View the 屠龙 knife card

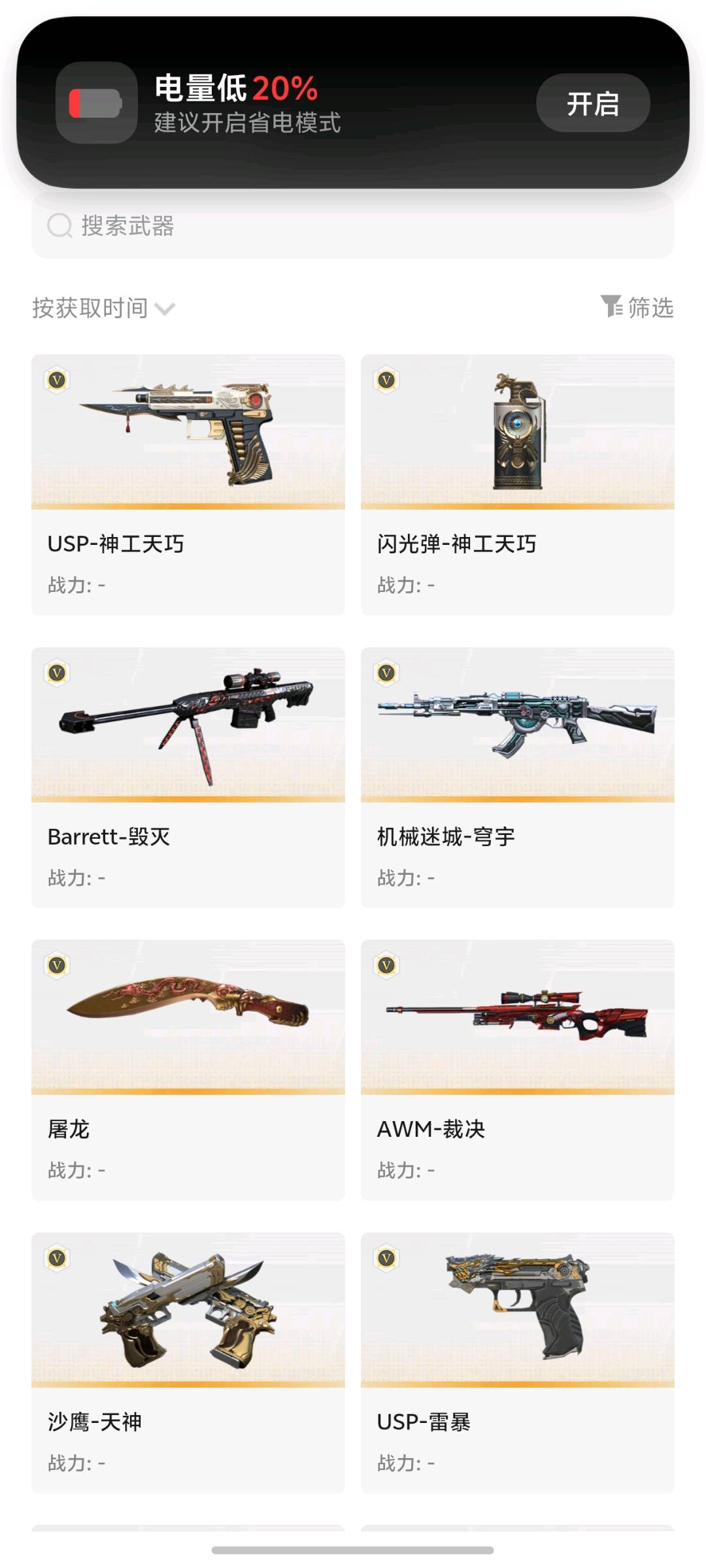(188, 1070)
